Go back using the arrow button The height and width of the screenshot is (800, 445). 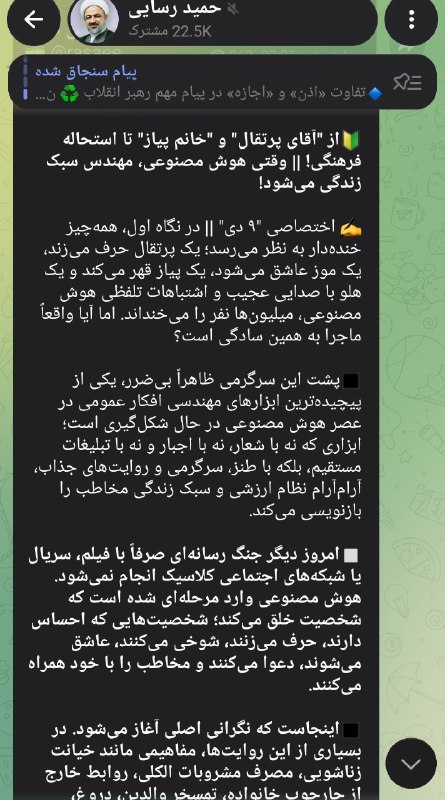(34, 20)
